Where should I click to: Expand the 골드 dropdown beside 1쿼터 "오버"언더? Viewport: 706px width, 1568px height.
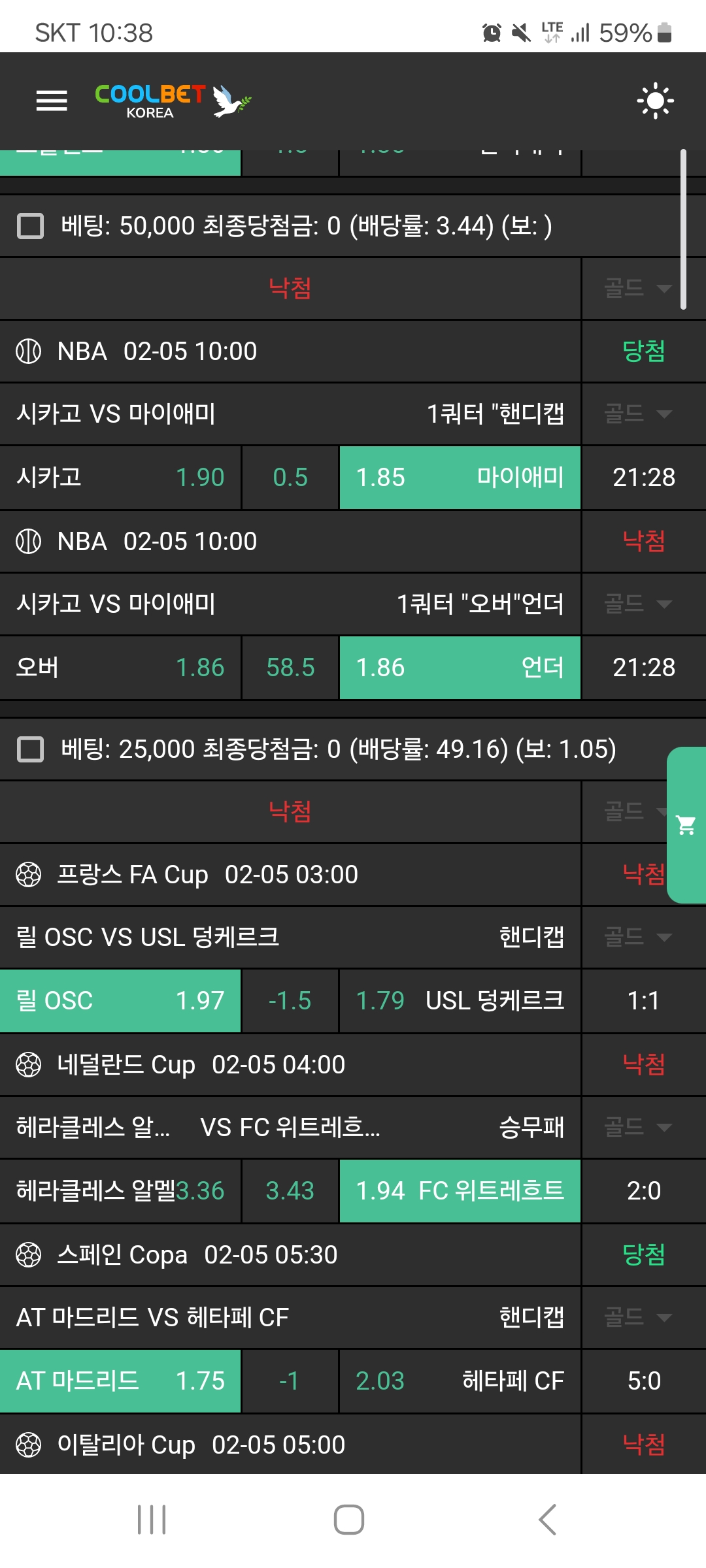click(x=637, y=604)
